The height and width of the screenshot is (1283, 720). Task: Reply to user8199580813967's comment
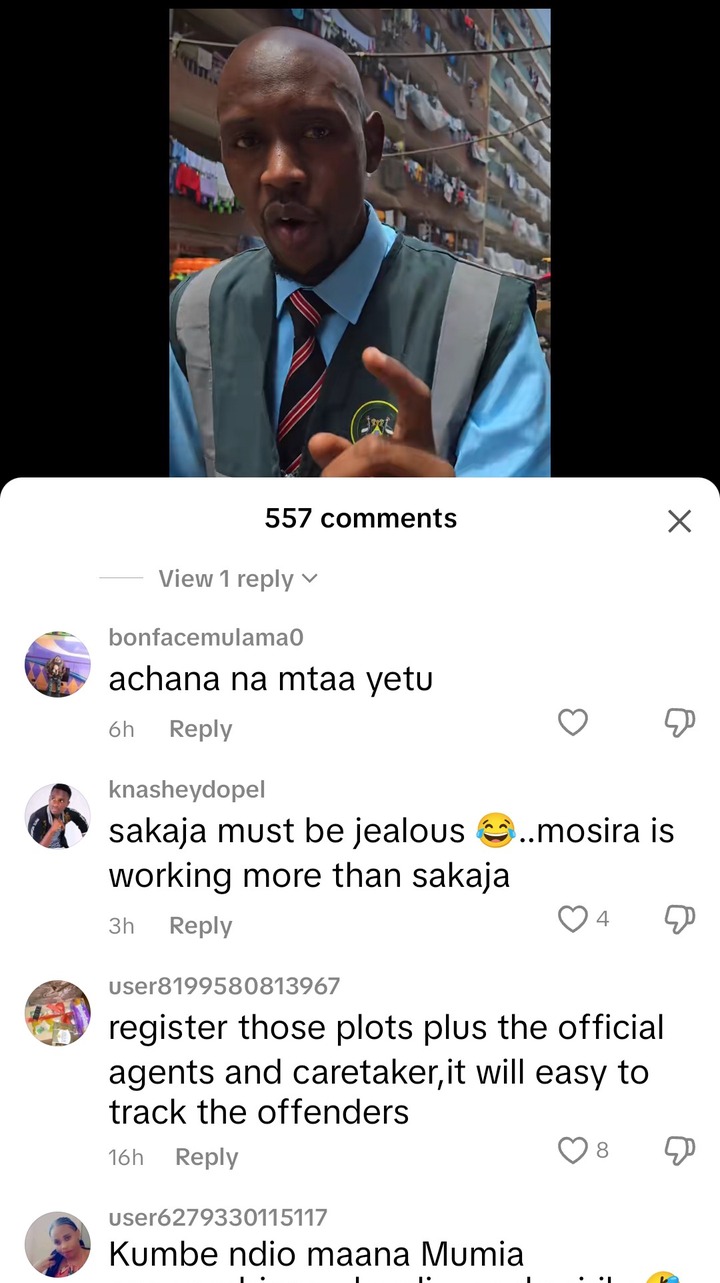(206, 1157)
